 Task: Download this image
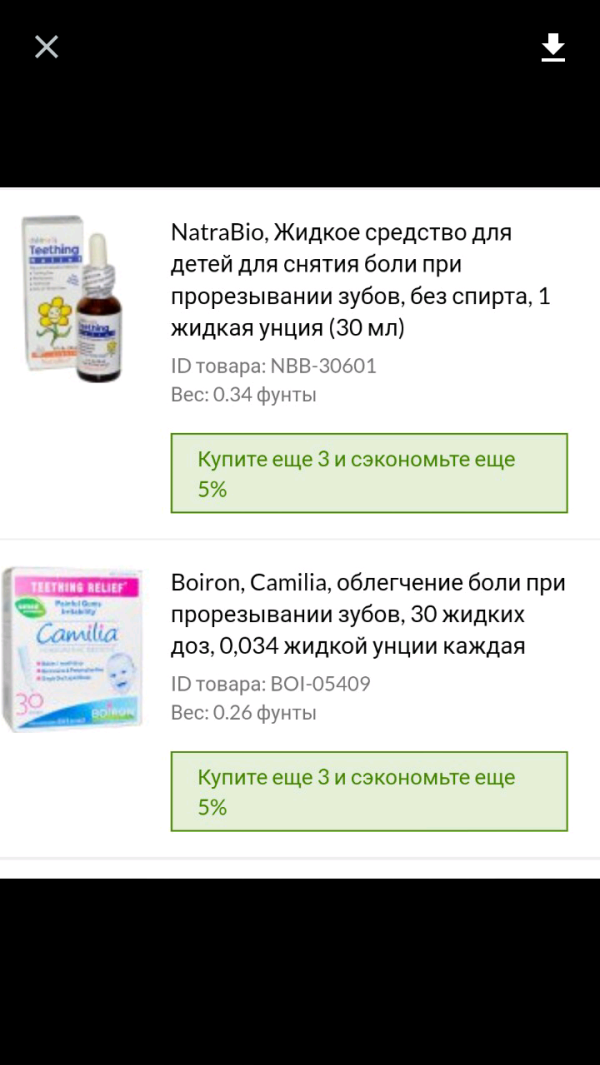[553, 48]
